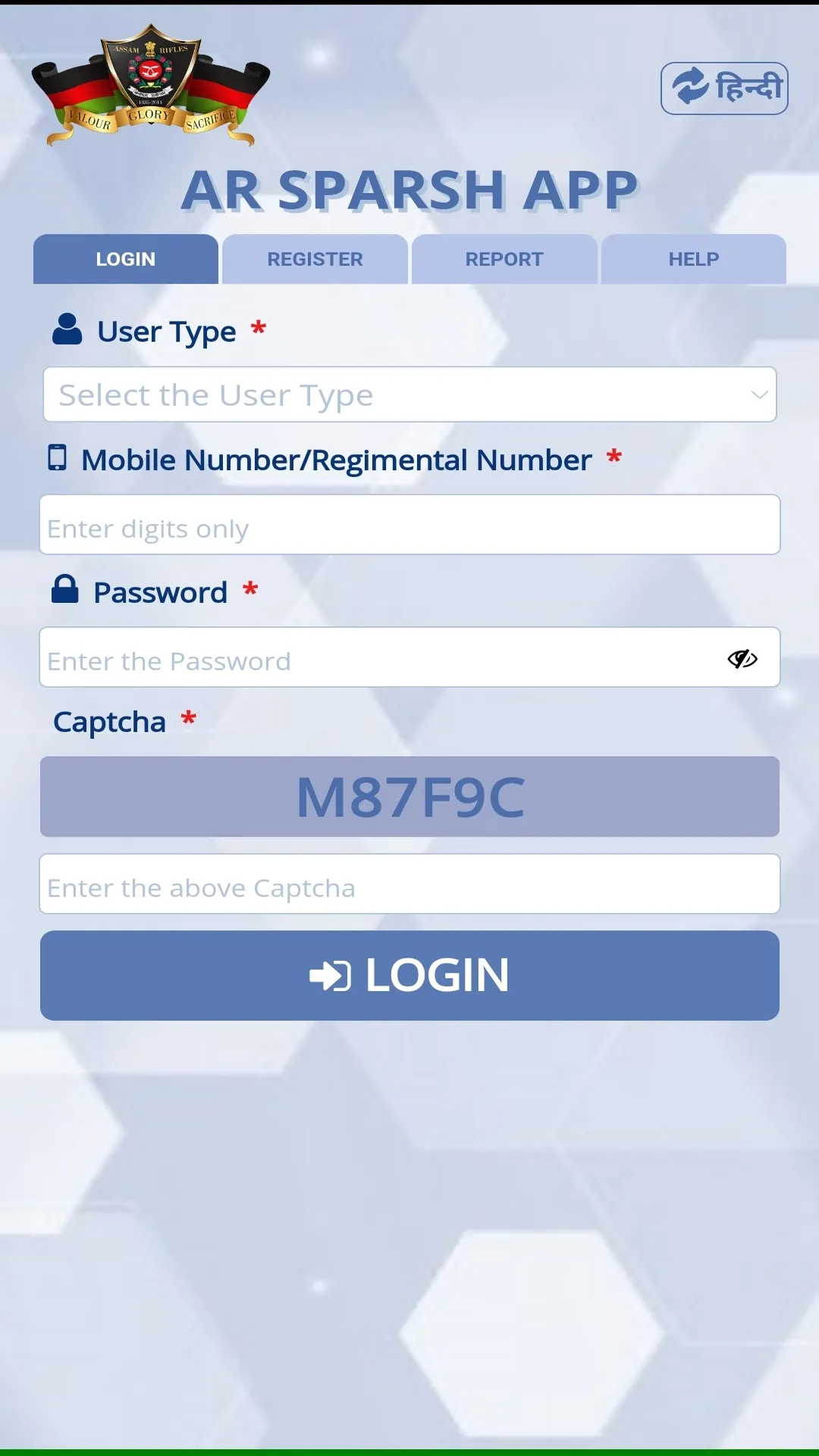Image resolution: width=819 pixels, height=1456 pixels.
Task: Switch to the Register tab
Action: tap(315, 259)
